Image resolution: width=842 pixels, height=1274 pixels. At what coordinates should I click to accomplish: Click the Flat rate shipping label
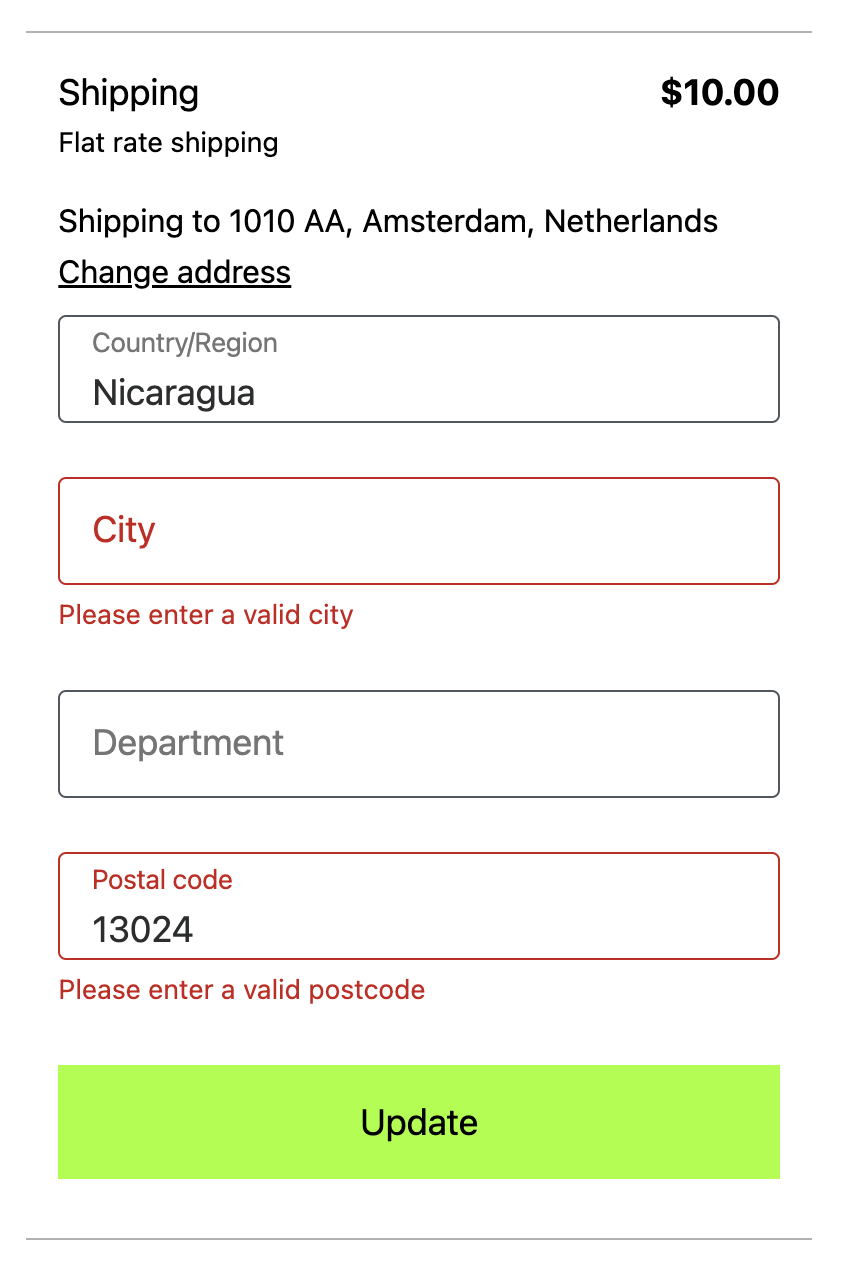[x=168, y=143]
